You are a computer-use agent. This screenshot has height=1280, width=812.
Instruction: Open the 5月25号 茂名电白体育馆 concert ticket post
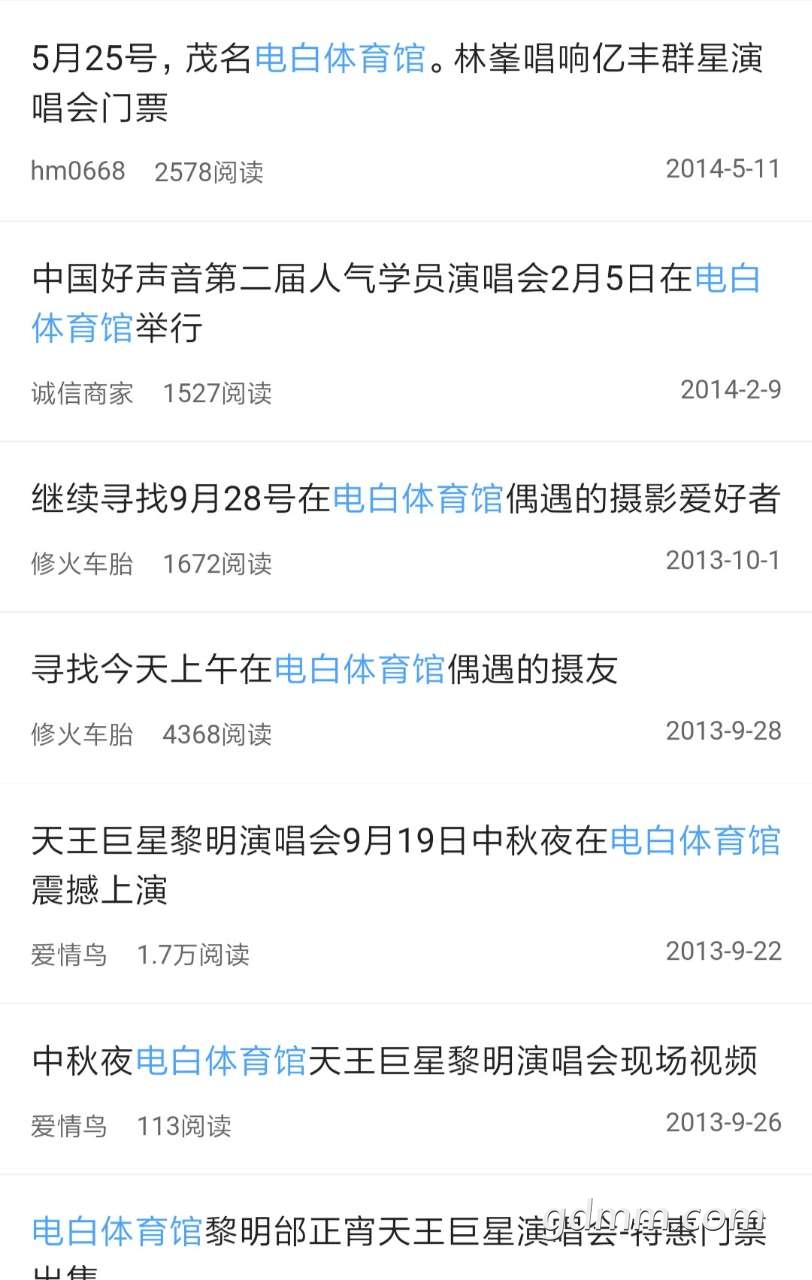[x=397, y=83]
